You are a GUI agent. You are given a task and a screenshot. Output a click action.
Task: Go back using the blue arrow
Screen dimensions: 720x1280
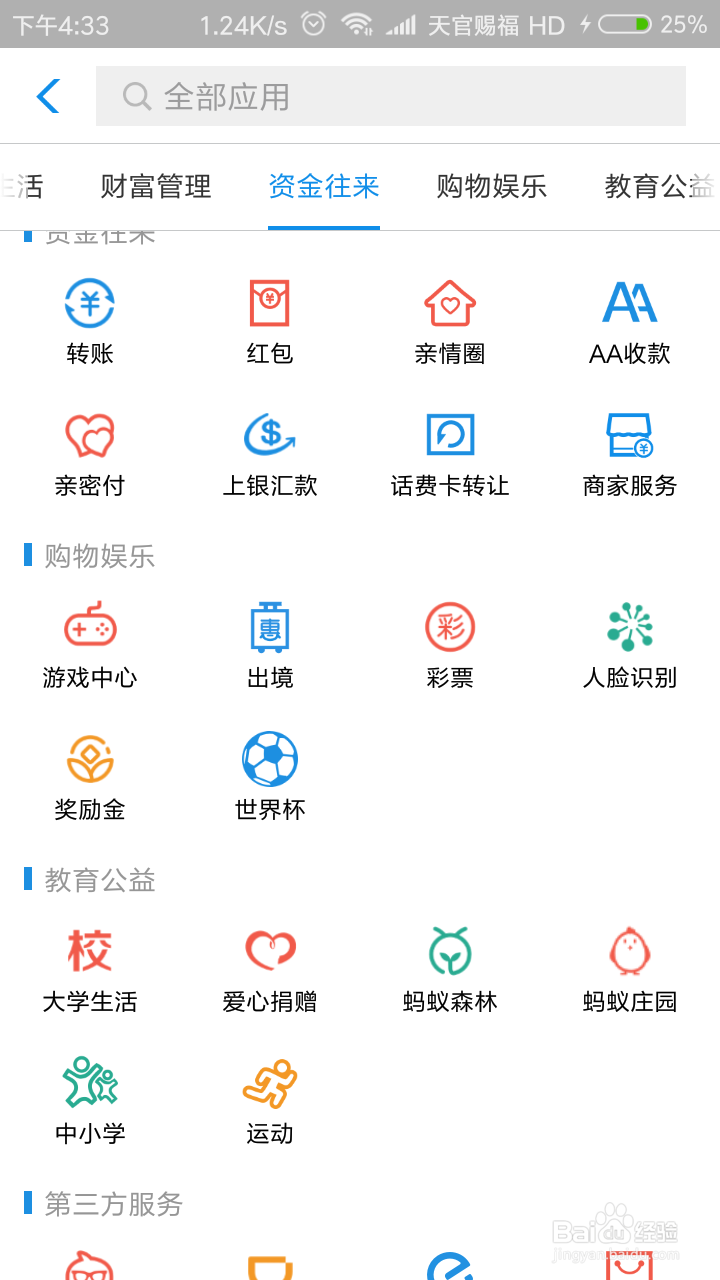pyautogui.click(x=48, y=96)
